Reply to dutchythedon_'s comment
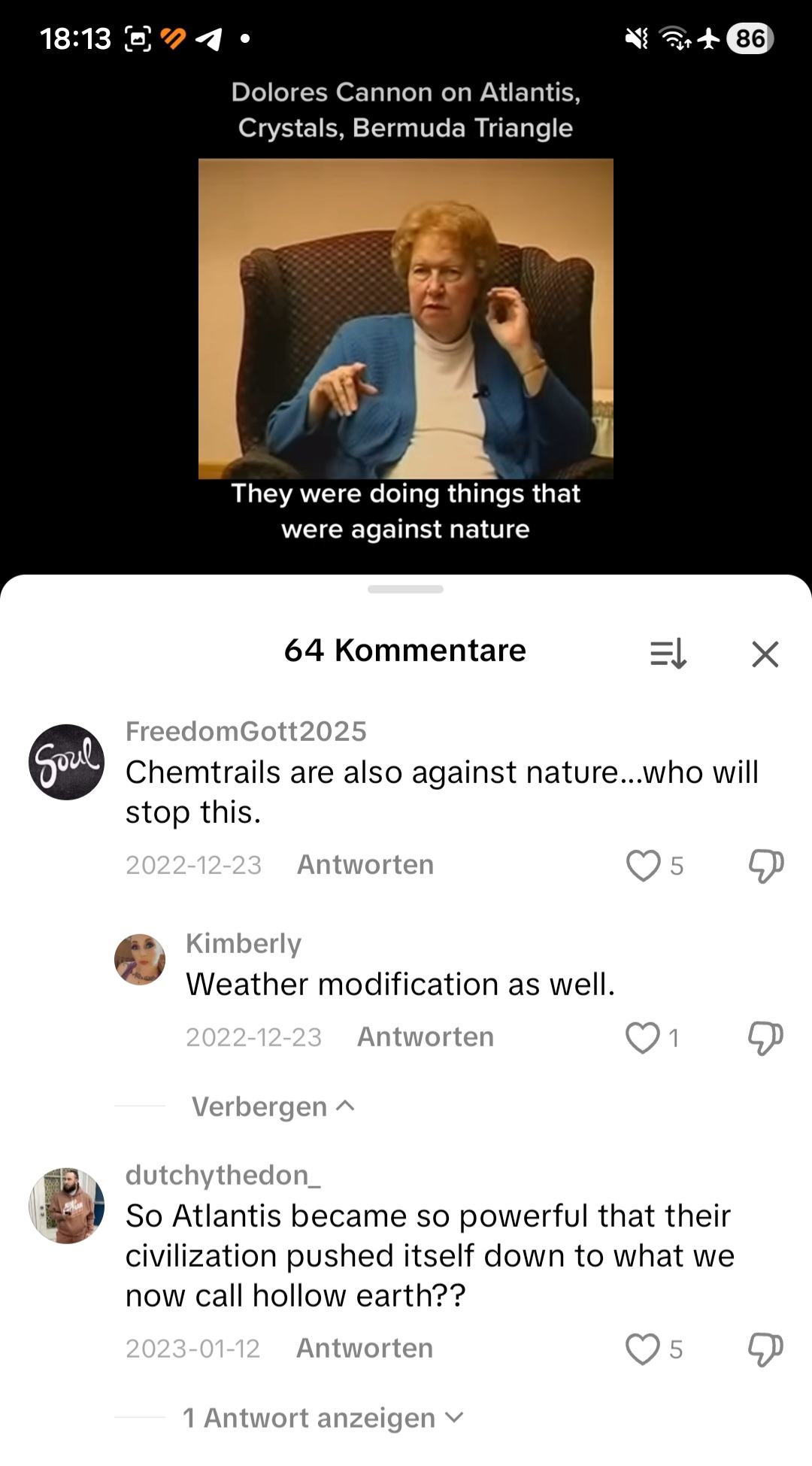812x1466 pixels. point(365,1349)
